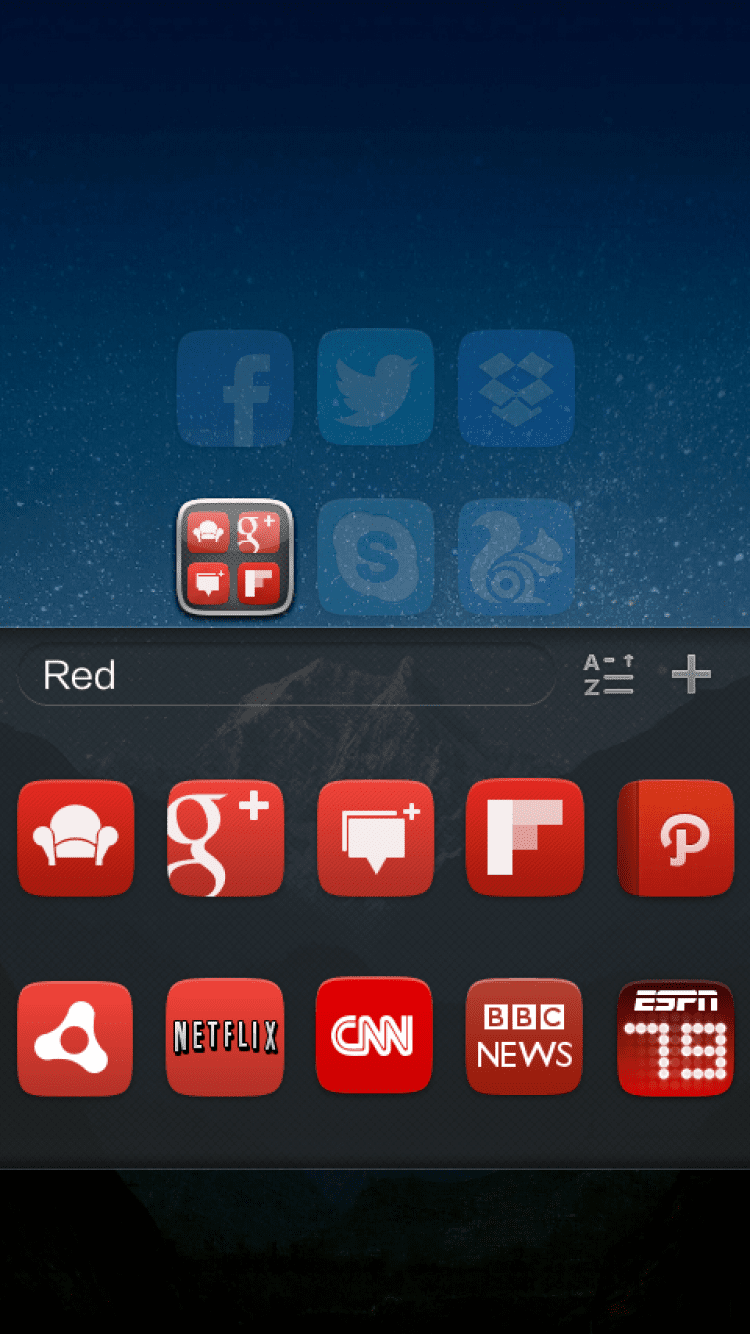Sort folder apps alphabetically A to Z

coord(608,675)
